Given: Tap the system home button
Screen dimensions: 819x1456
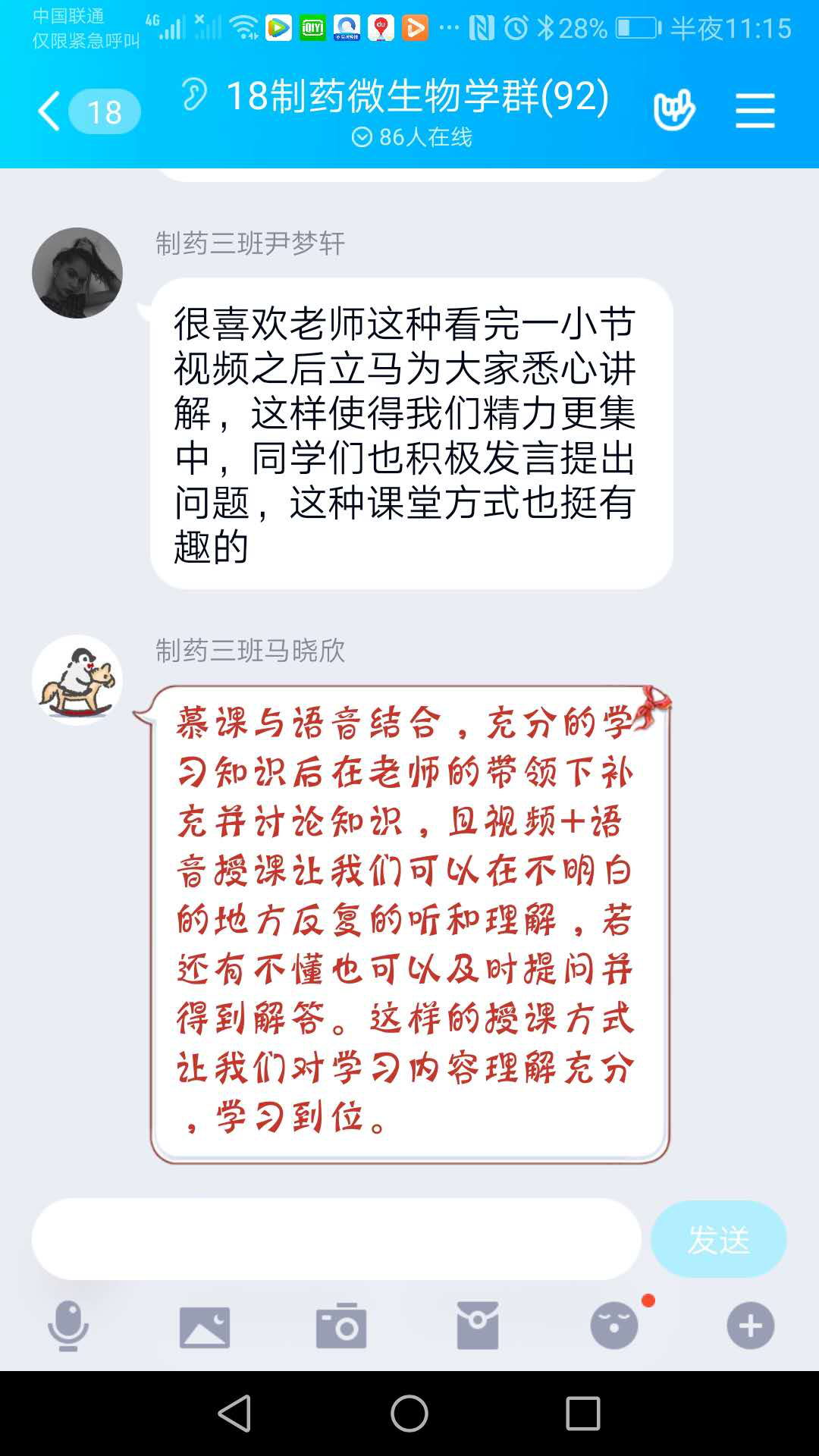Looking at the screenshot, I should coord(409,1414).
